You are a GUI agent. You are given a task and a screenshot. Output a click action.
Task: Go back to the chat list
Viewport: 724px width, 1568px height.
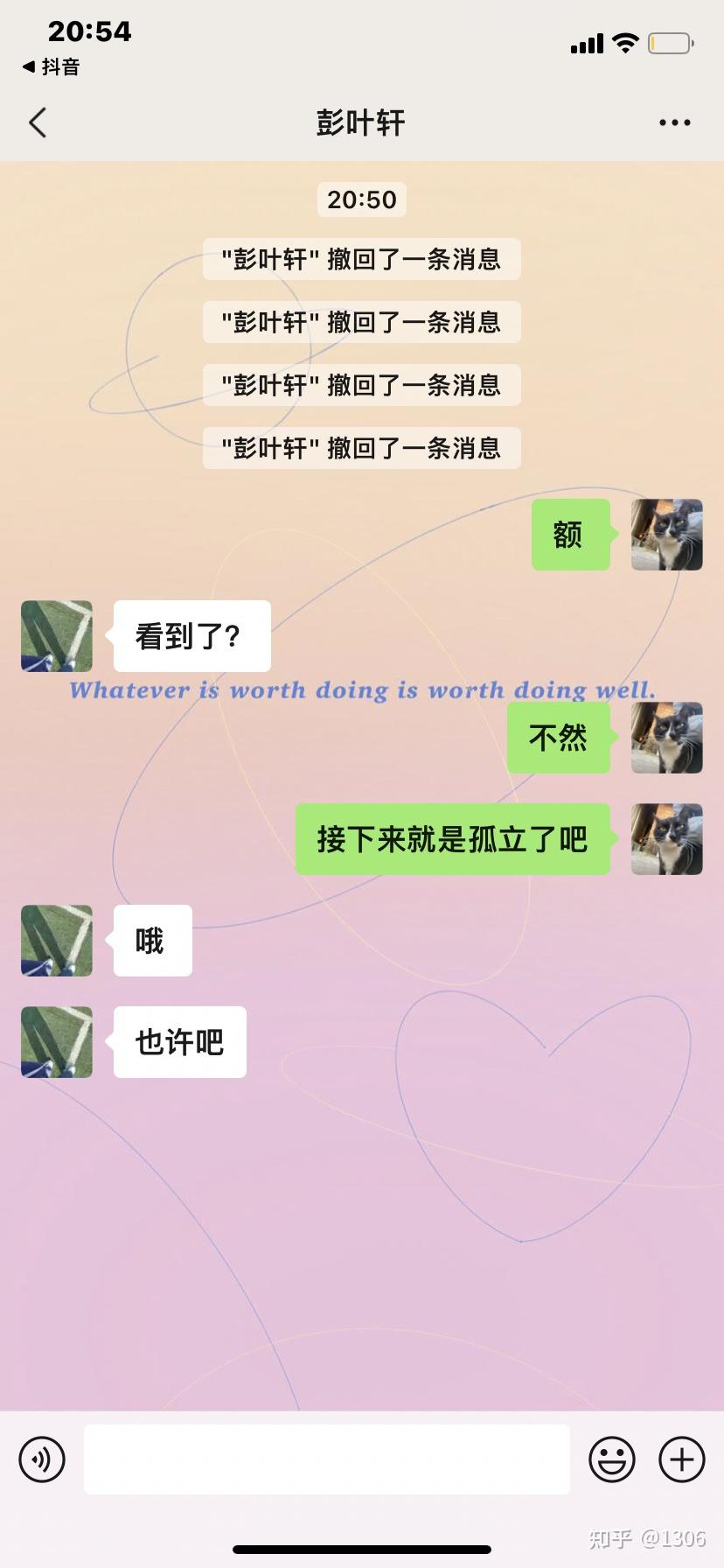coord(38,122)
